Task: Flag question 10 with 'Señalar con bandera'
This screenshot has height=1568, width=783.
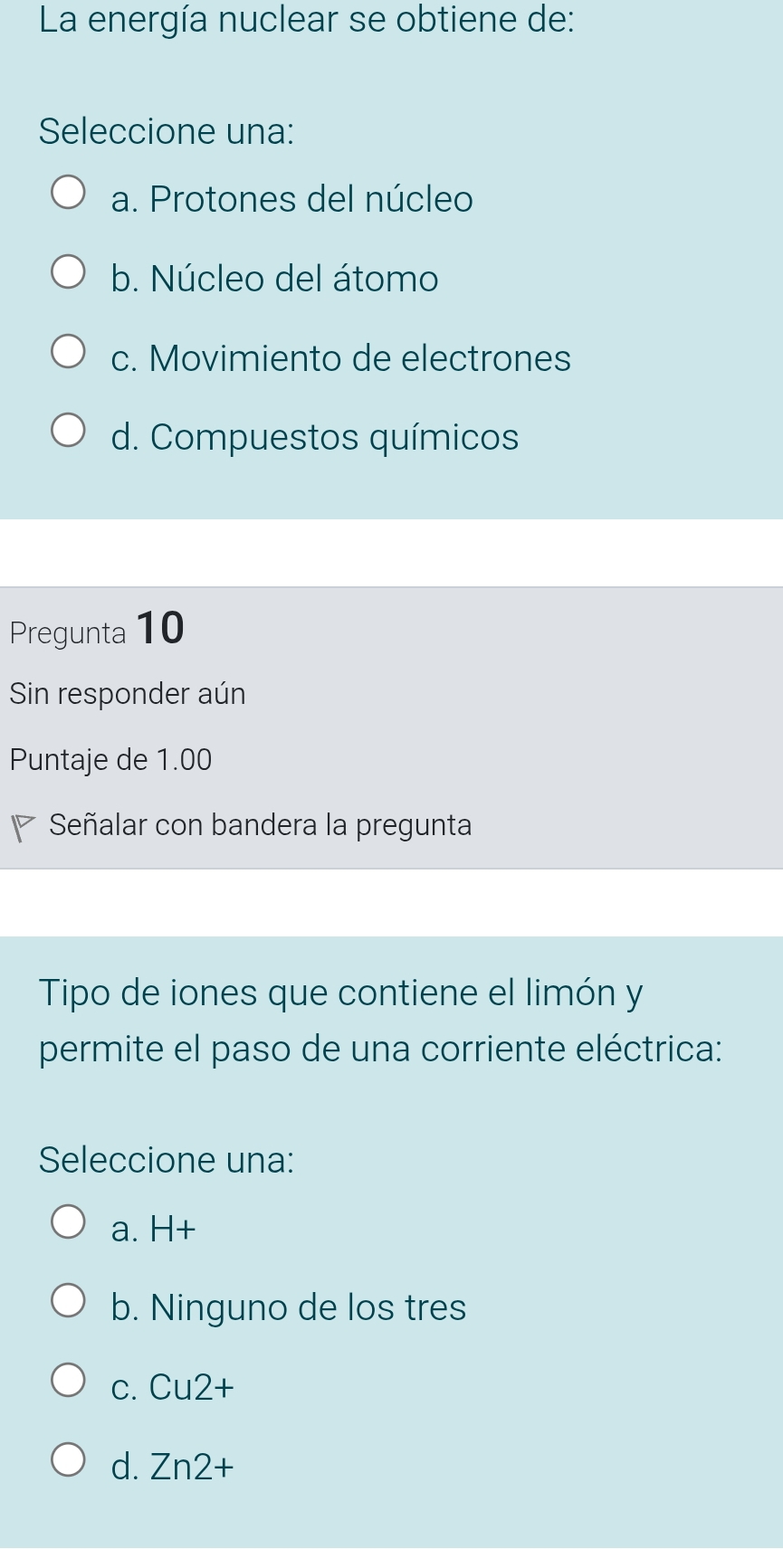Action: pos(241,825)
